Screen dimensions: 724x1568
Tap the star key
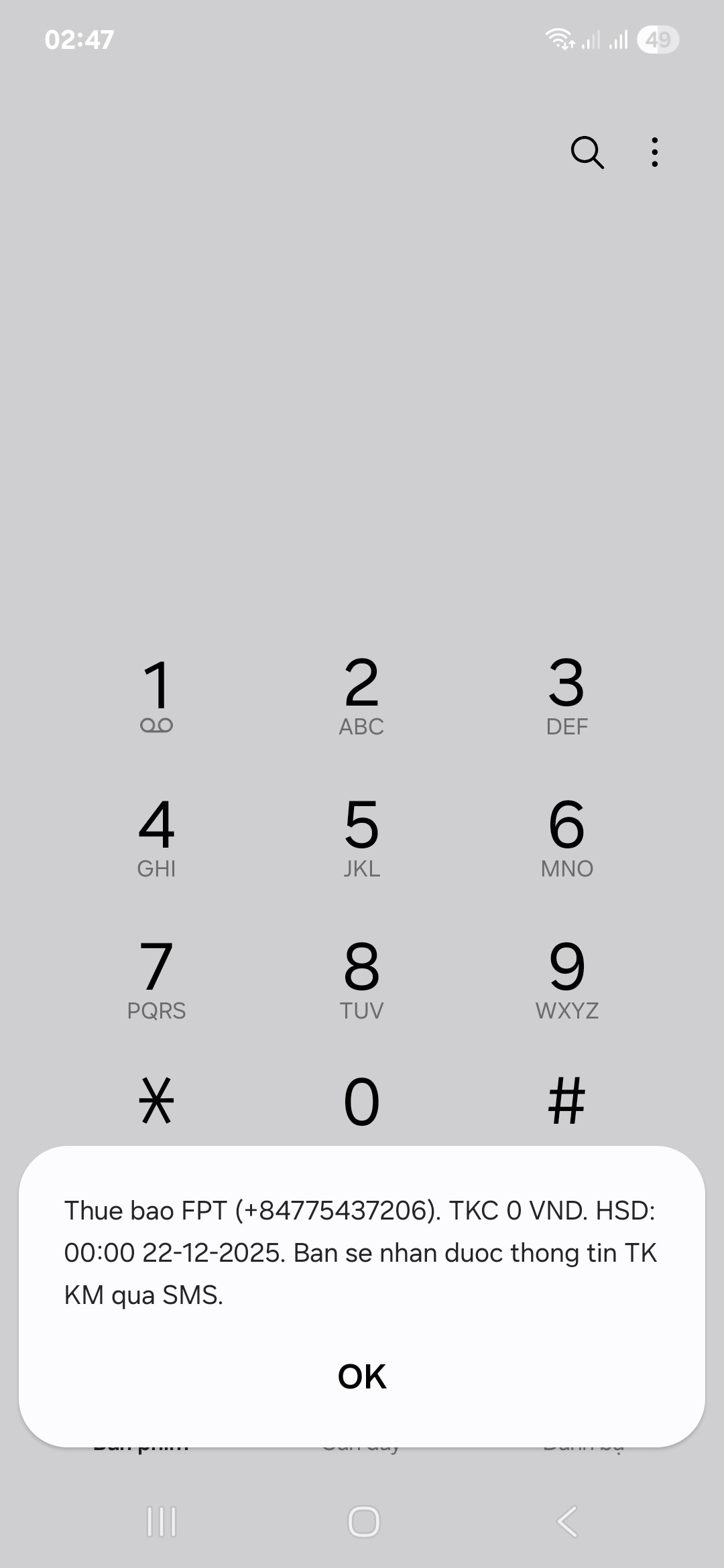pos(156,1100)
